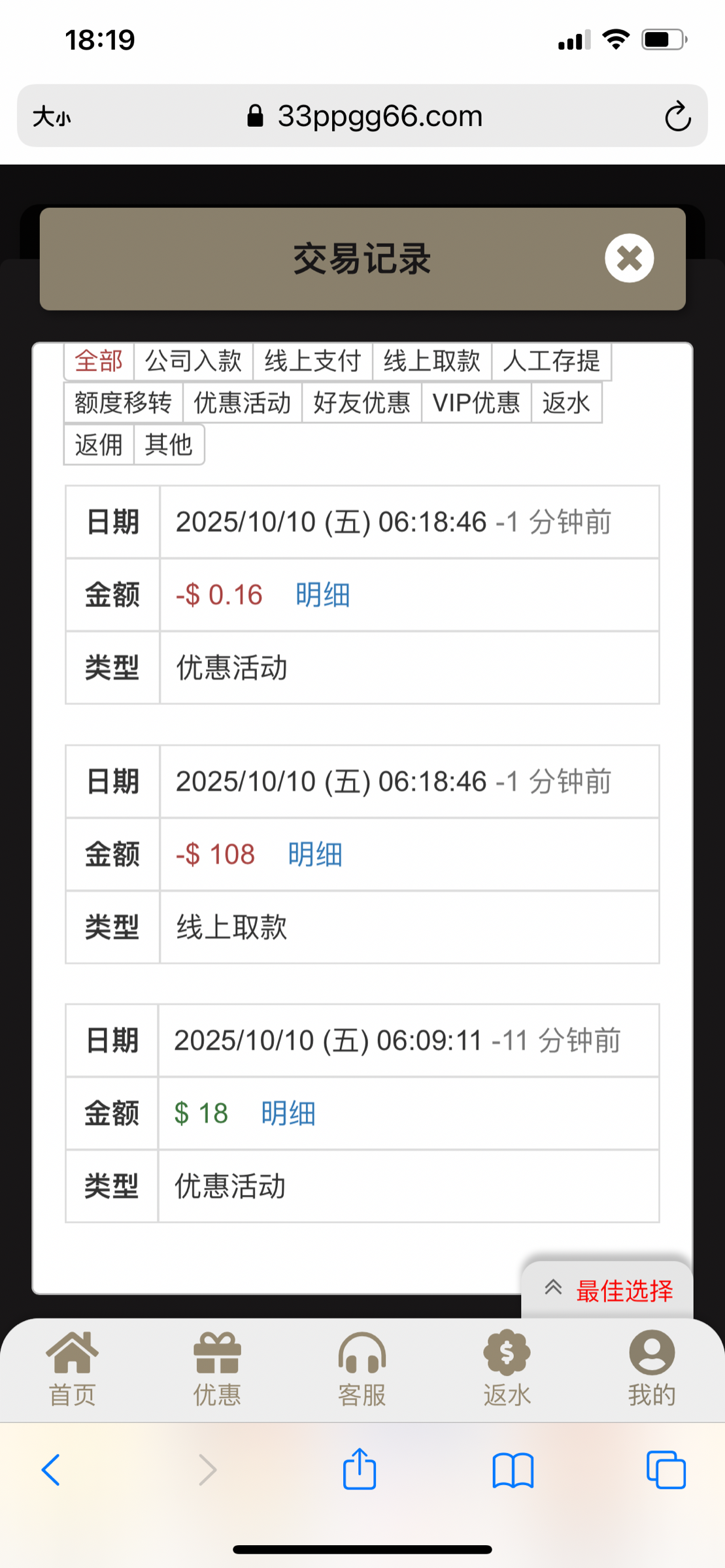Show 返佣 records
Viewport: 725px width, 1568px height.
[x=99, y=445]
